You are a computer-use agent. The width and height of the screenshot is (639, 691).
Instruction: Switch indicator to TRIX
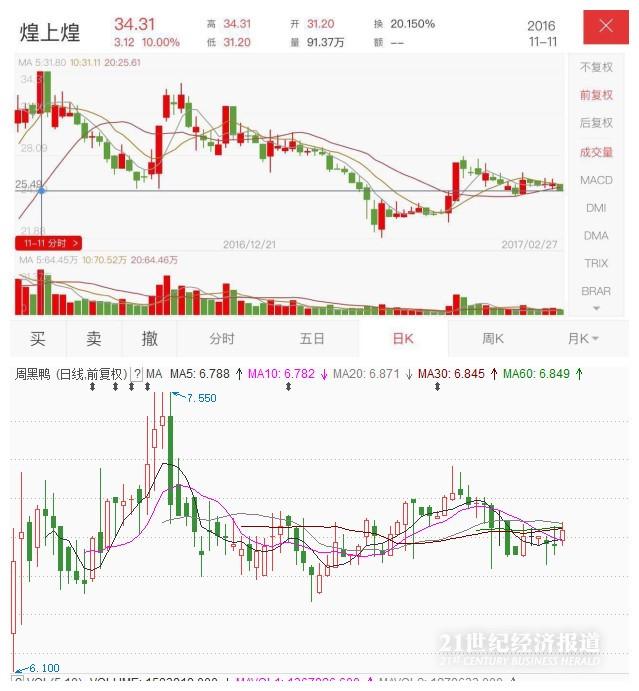pos(596,264)
